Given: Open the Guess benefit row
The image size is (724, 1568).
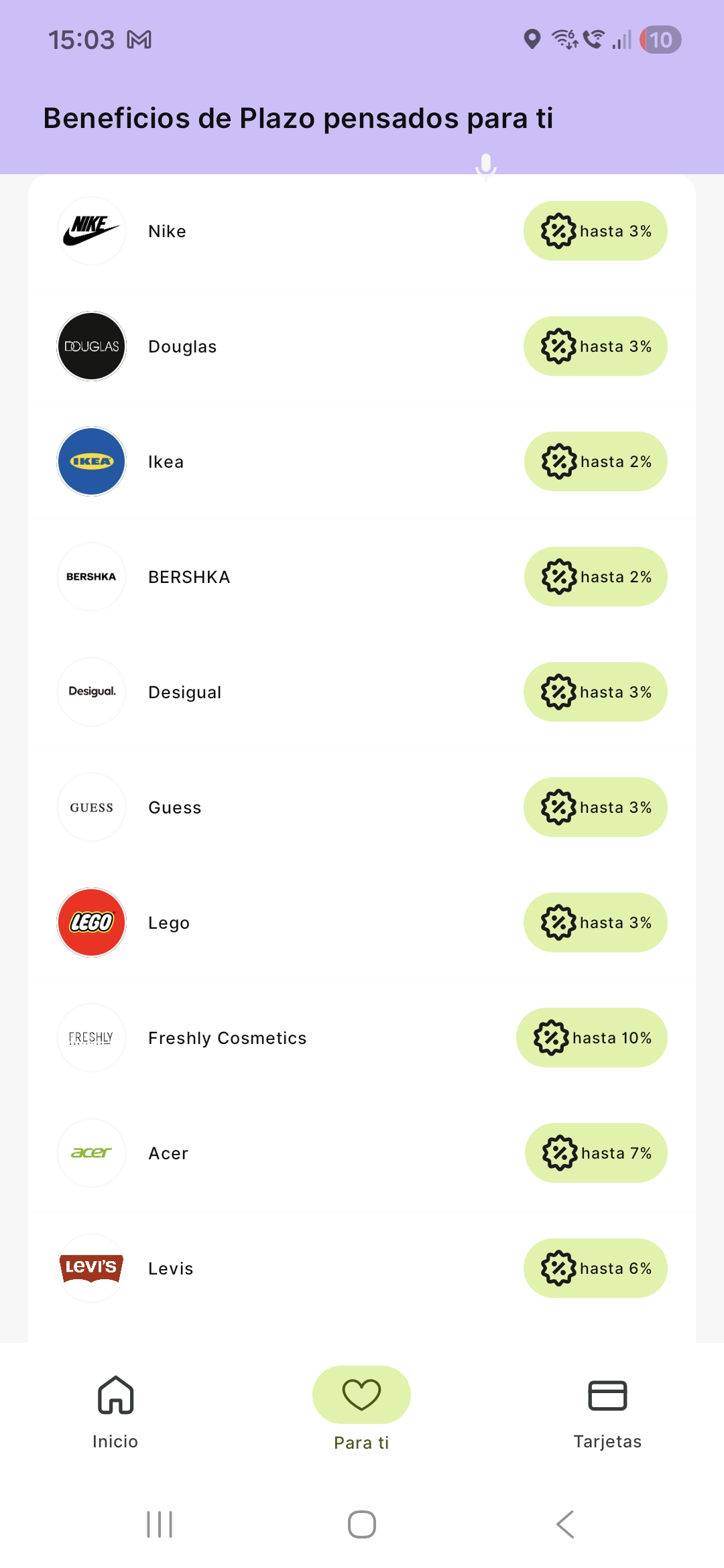Looking at the screenshot, I should pos(362,807).
